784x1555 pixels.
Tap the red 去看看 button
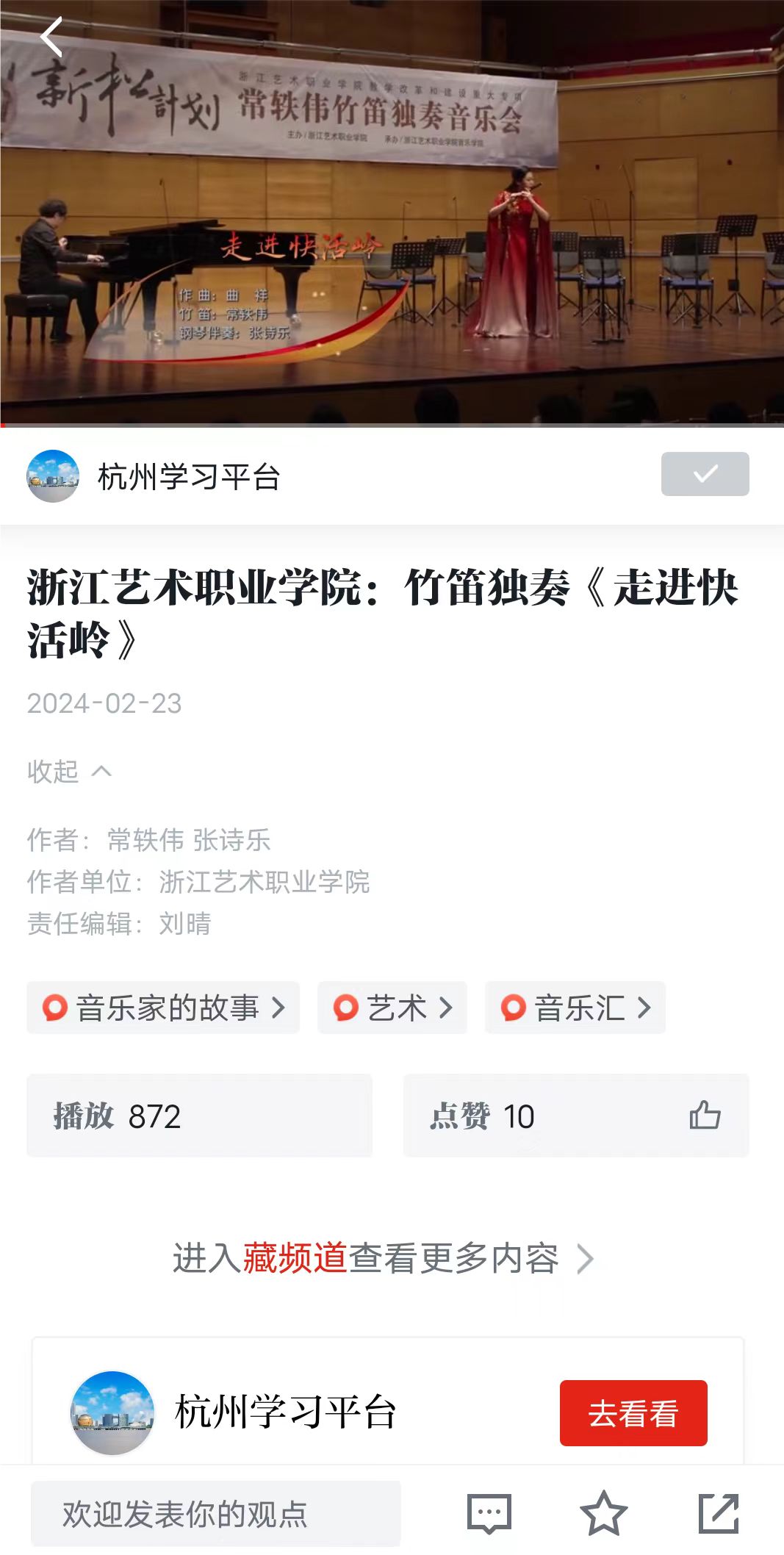click(x=633, y=1413)
